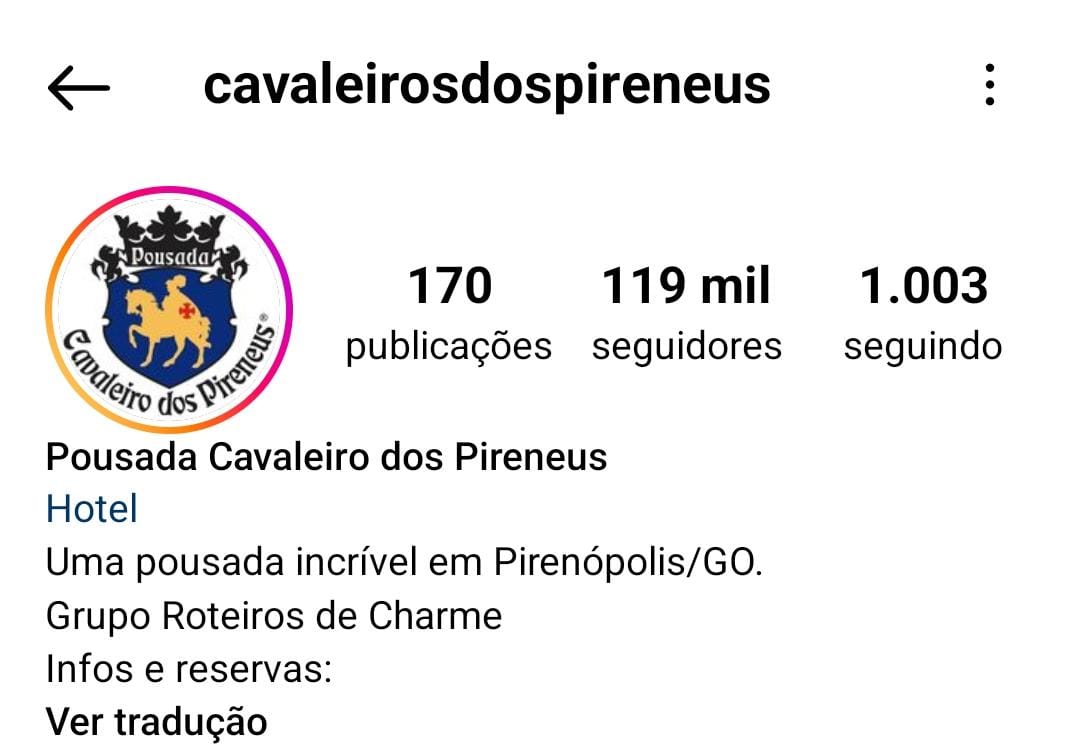This screenshot has width=1080, height=744.
Task: Tap Ver tradução to translate bio
Action: pyautogui.click(x=157, y=721)
